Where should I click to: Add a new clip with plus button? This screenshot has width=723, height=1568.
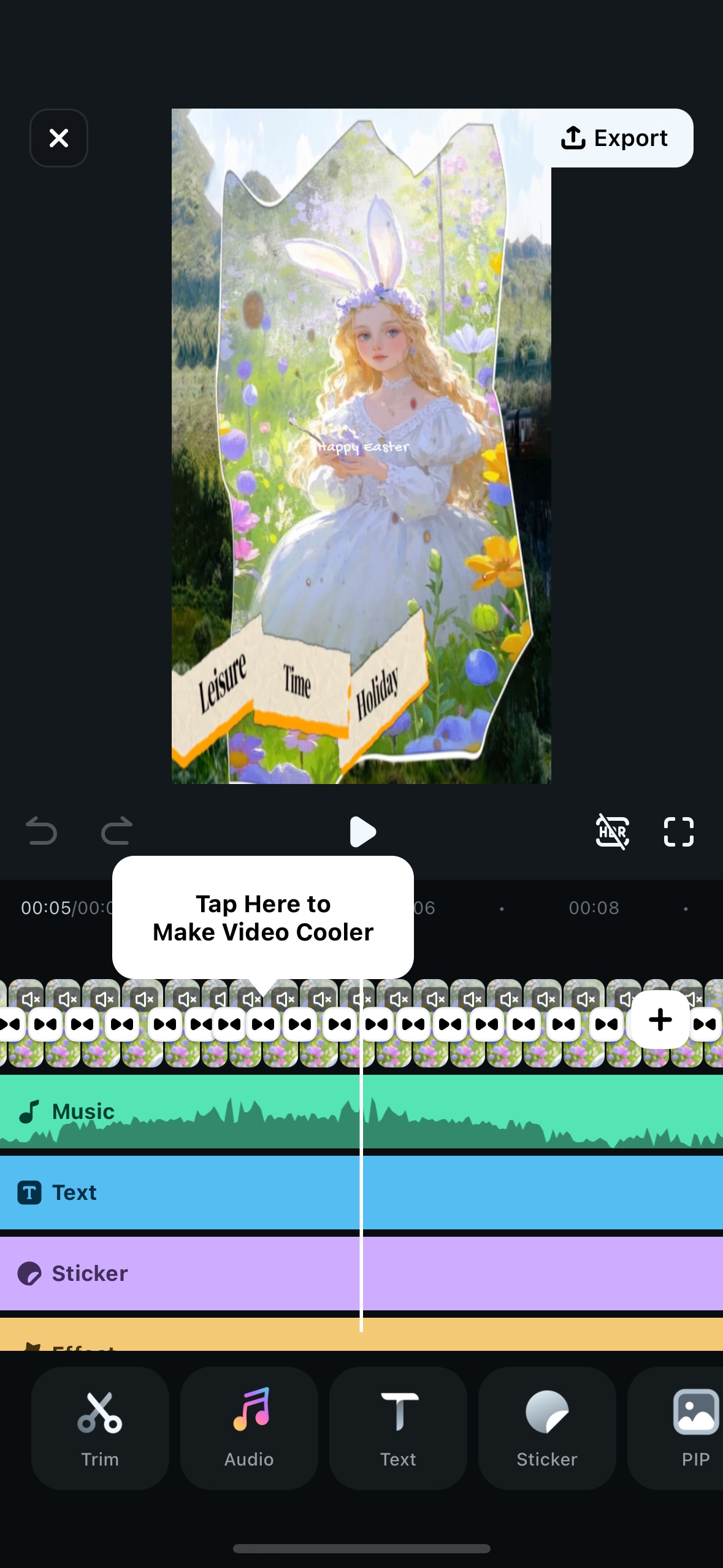[660, 1020]
